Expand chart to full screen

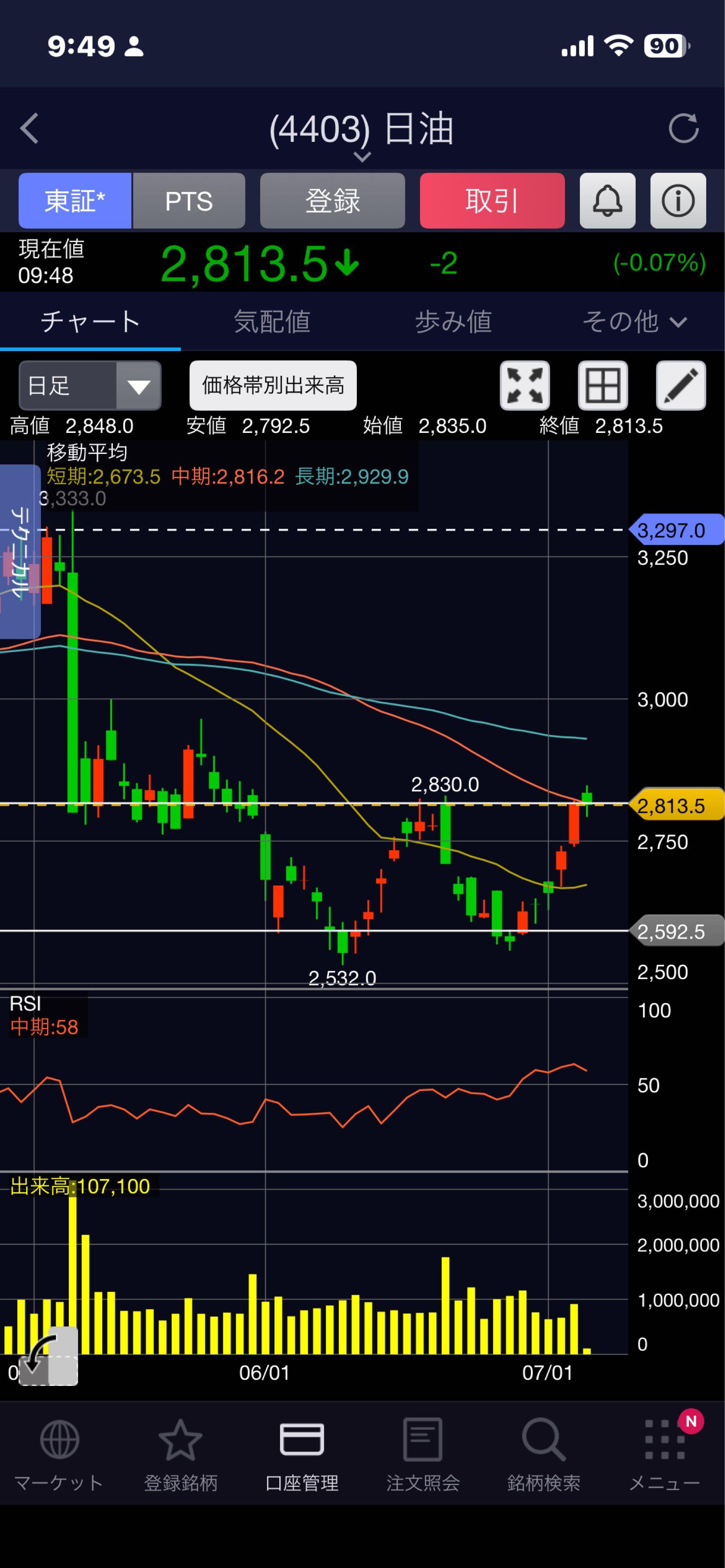[525, 385]
